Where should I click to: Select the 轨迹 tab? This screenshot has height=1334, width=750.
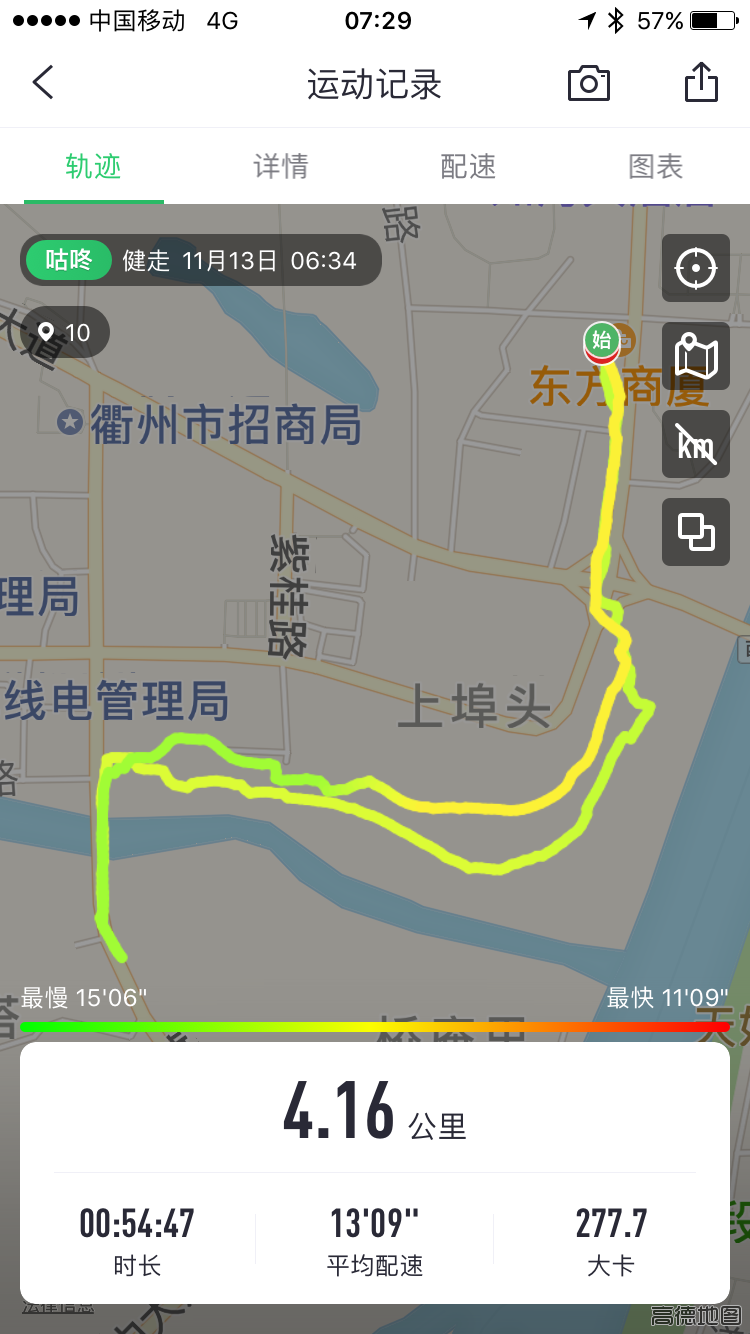[93, 166]
